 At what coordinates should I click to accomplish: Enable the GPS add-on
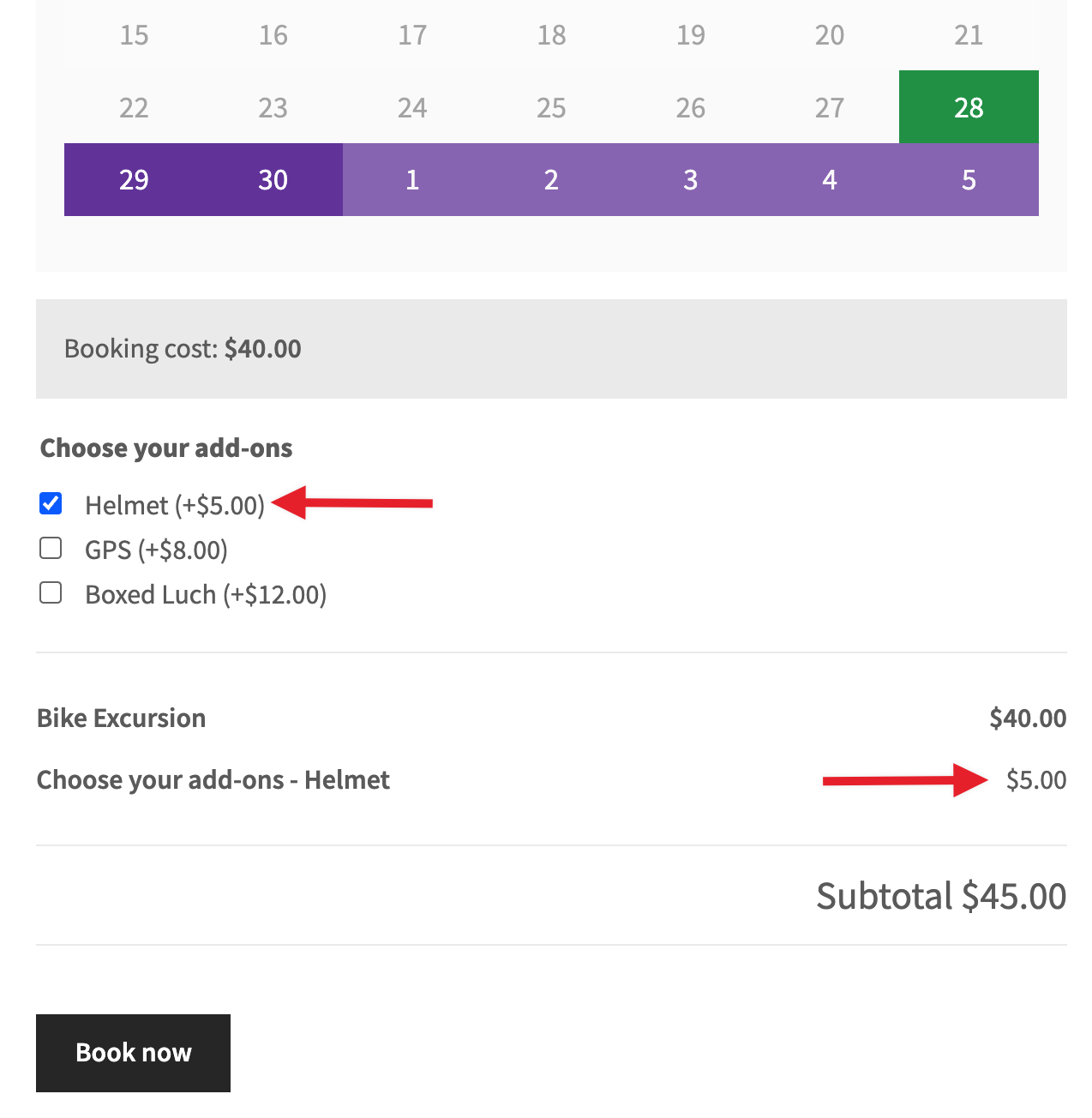pos(51,548)
